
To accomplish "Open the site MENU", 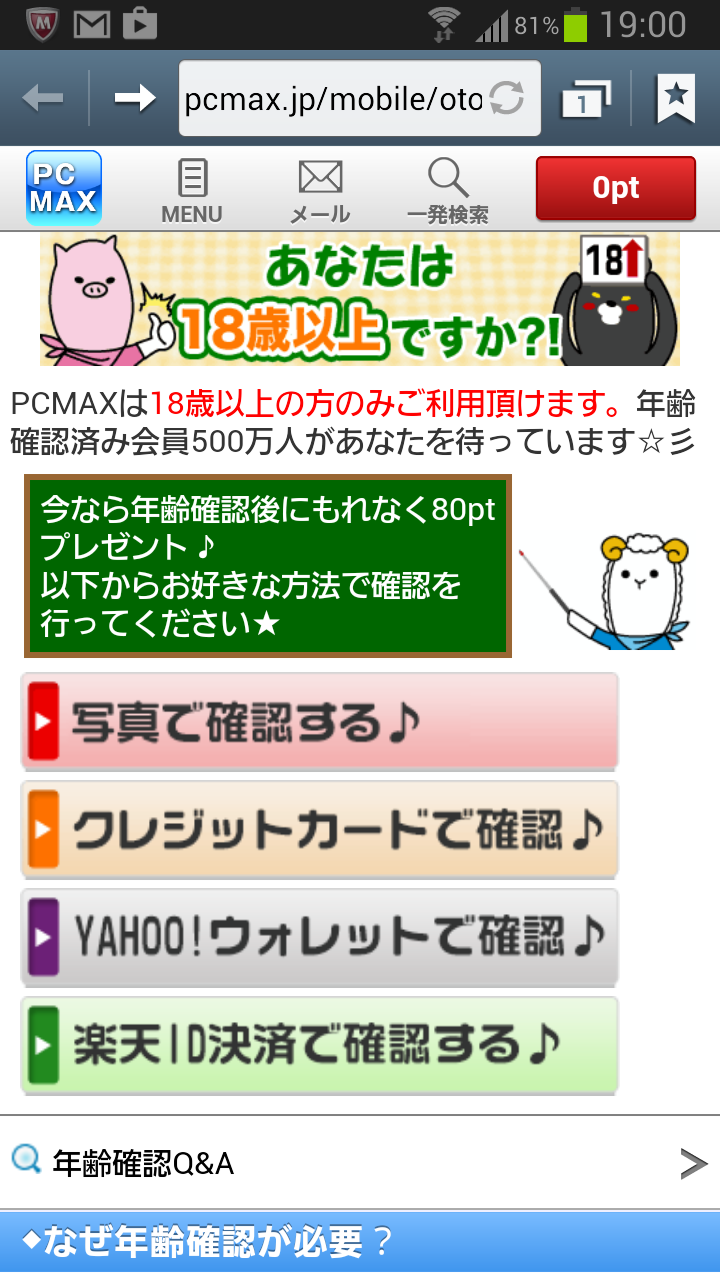I will [x=192, y=190].
